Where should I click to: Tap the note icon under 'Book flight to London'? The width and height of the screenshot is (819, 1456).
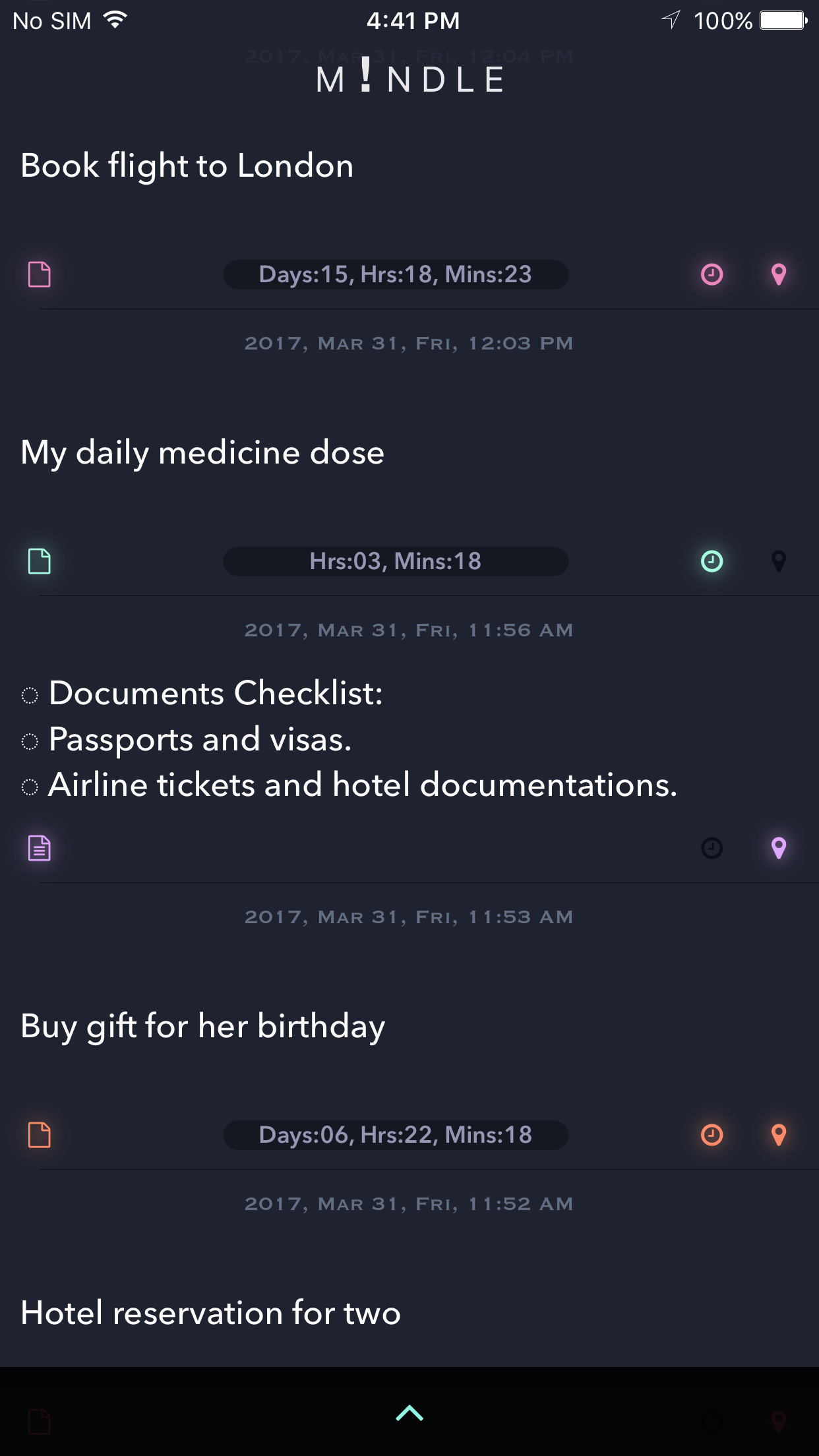[x=40, y=274]
